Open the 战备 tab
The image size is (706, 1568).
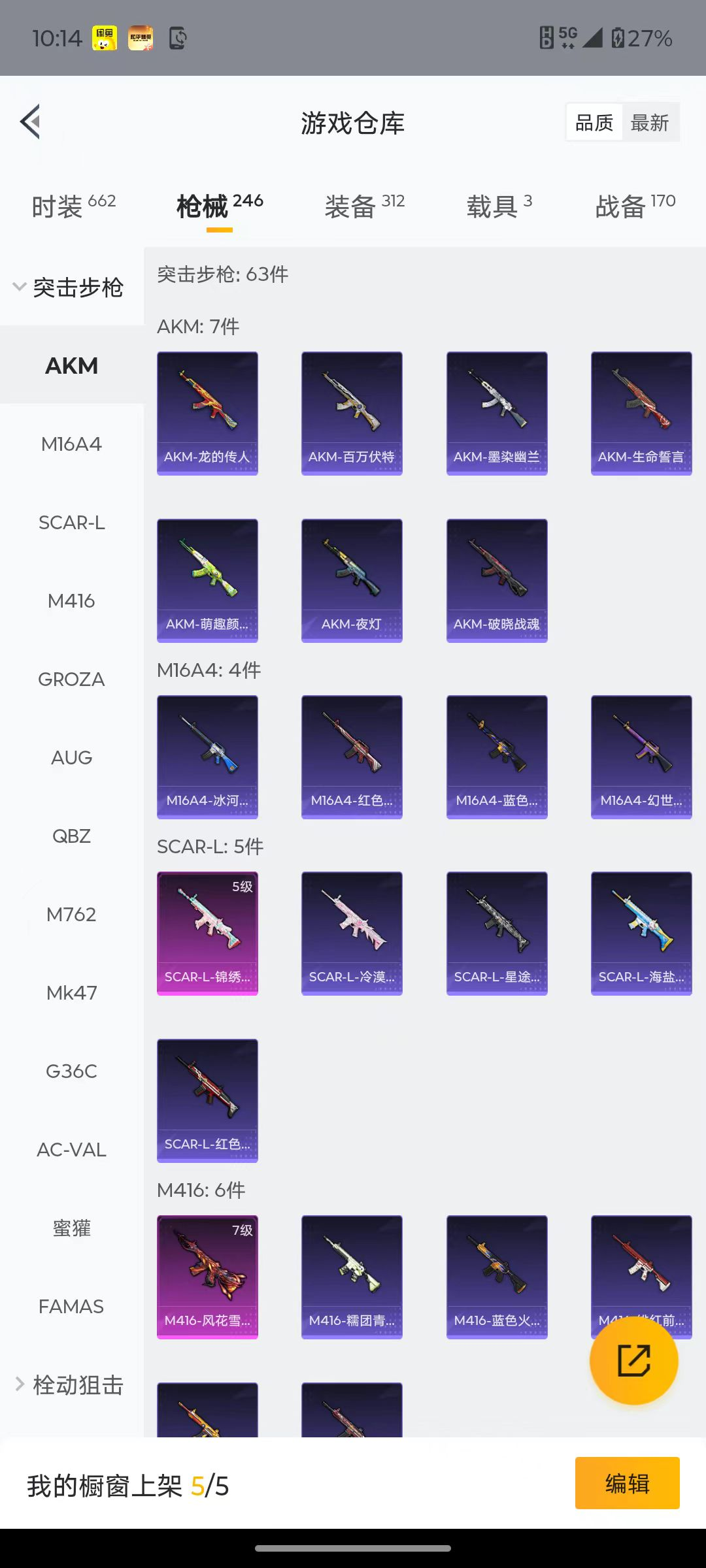635,206
